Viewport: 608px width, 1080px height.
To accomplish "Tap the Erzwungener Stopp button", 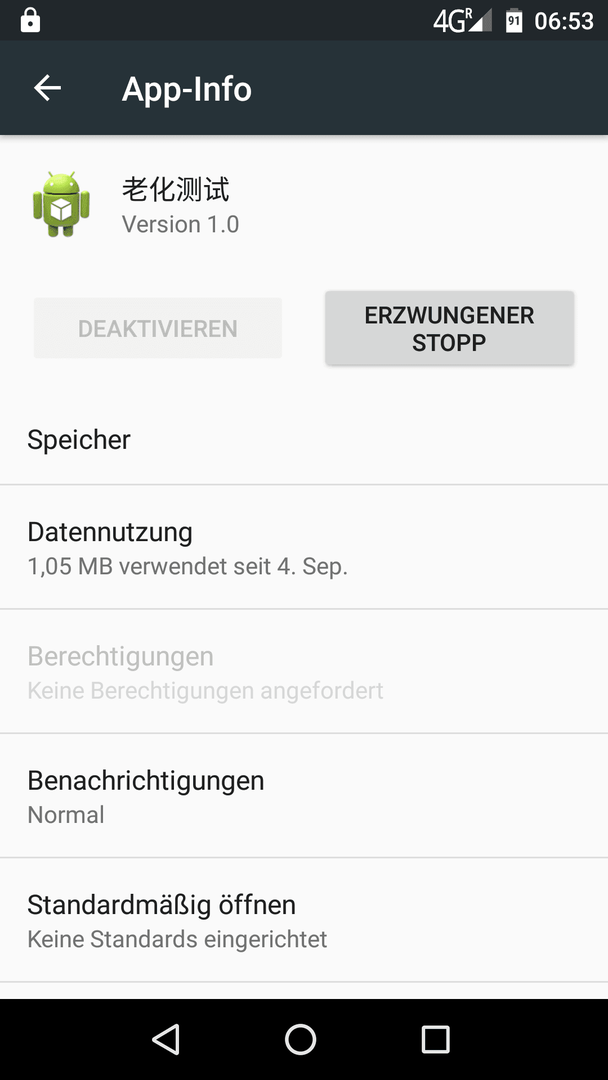I will click(449, 329).
